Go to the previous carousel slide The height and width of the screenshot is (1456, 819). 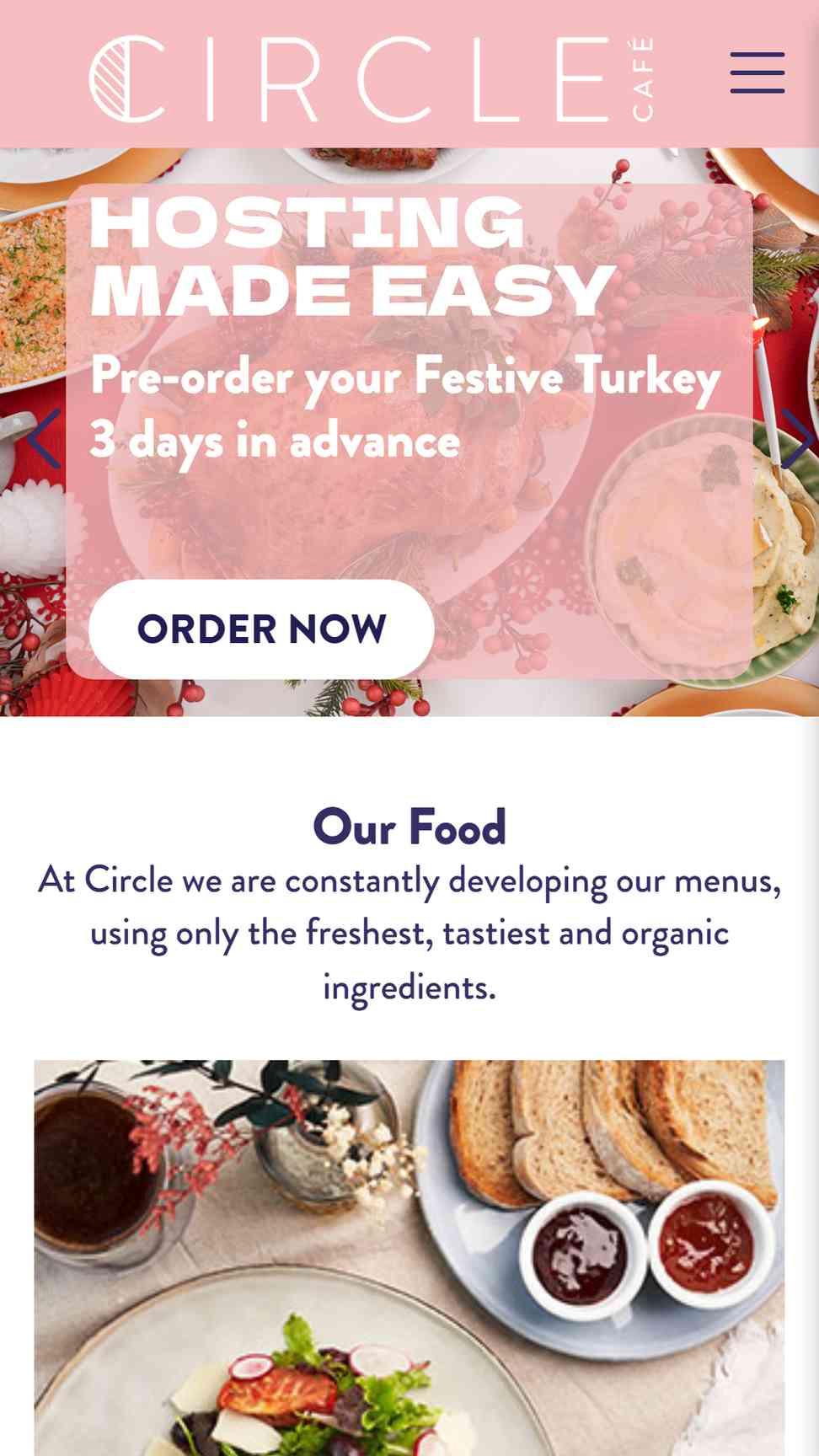42,438
